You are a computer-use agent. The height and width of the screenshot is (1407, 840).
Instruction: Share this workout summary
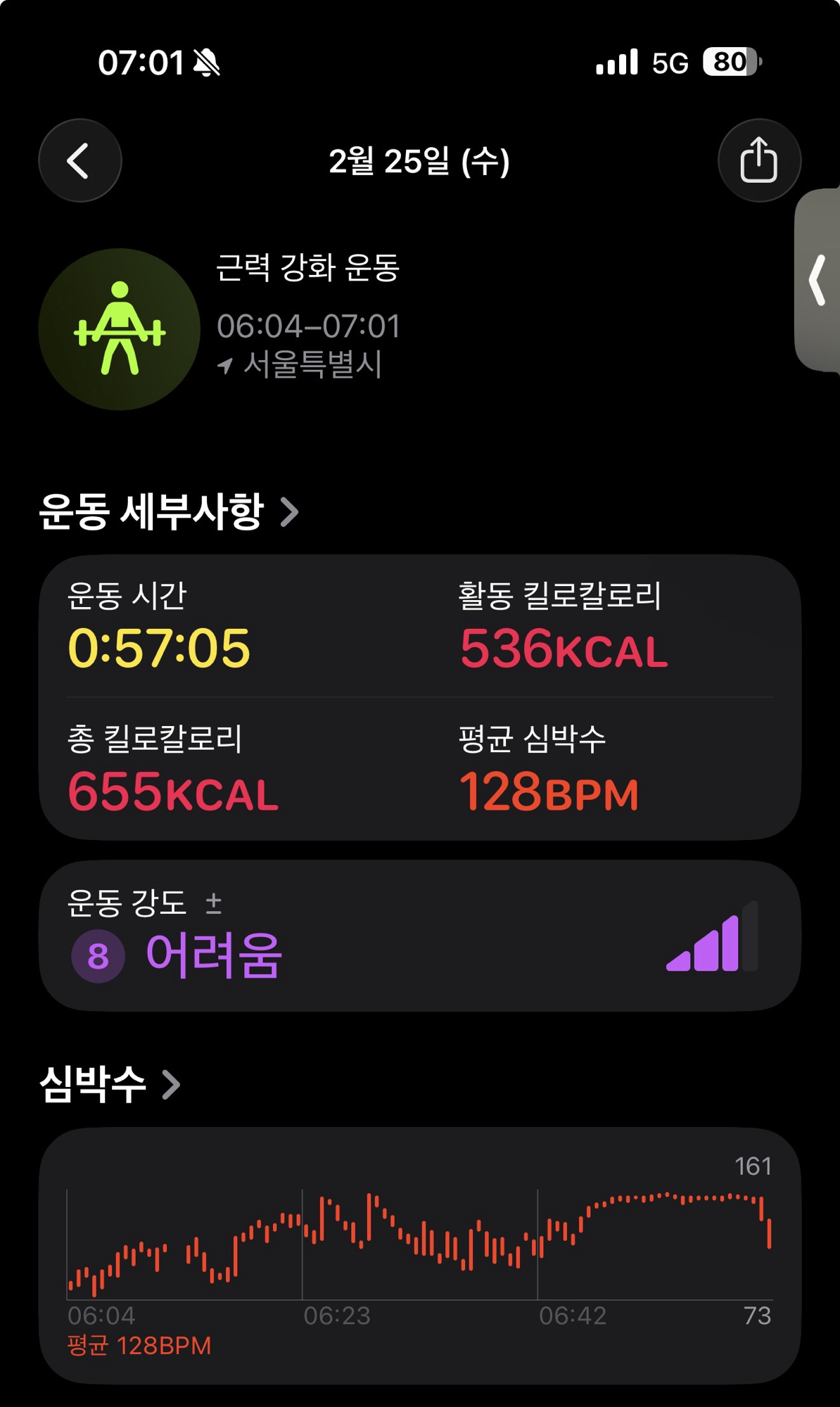pyautogui.click(x=758, y=160)
